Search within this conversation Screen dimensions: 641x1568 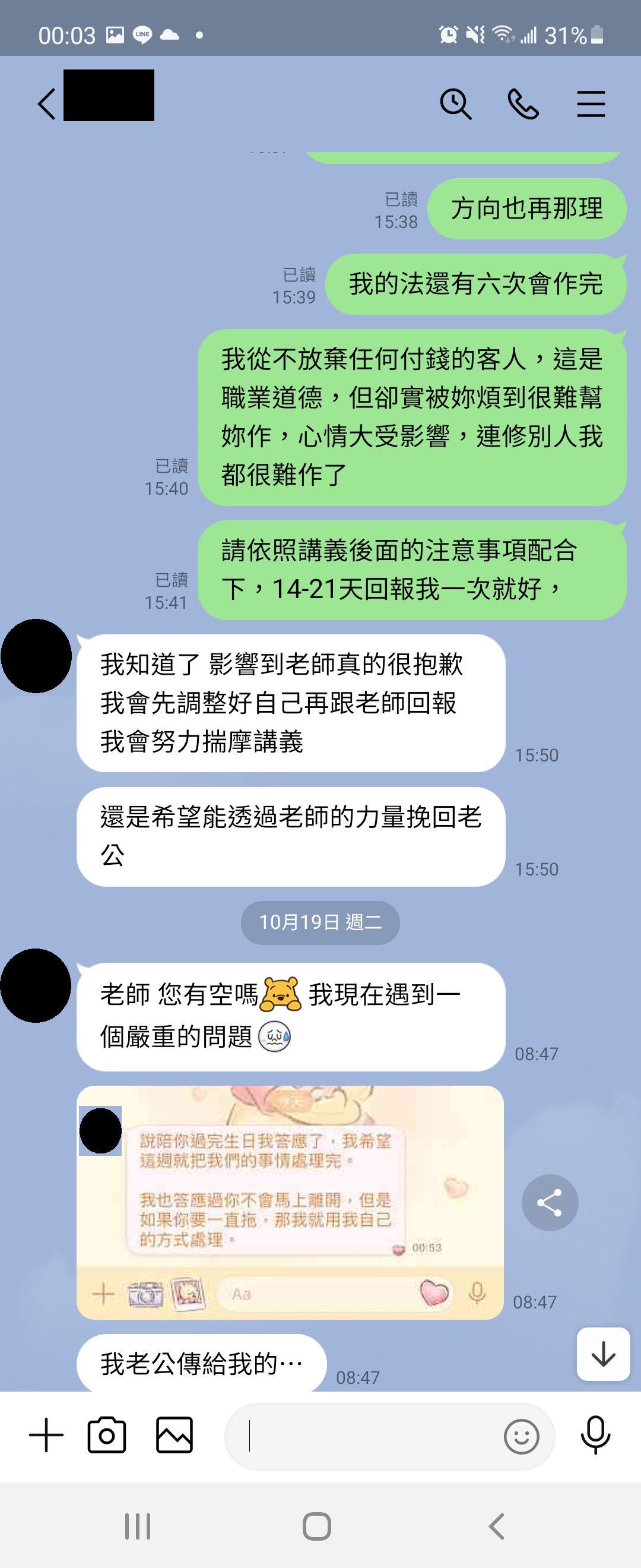[x=455, y=103]
